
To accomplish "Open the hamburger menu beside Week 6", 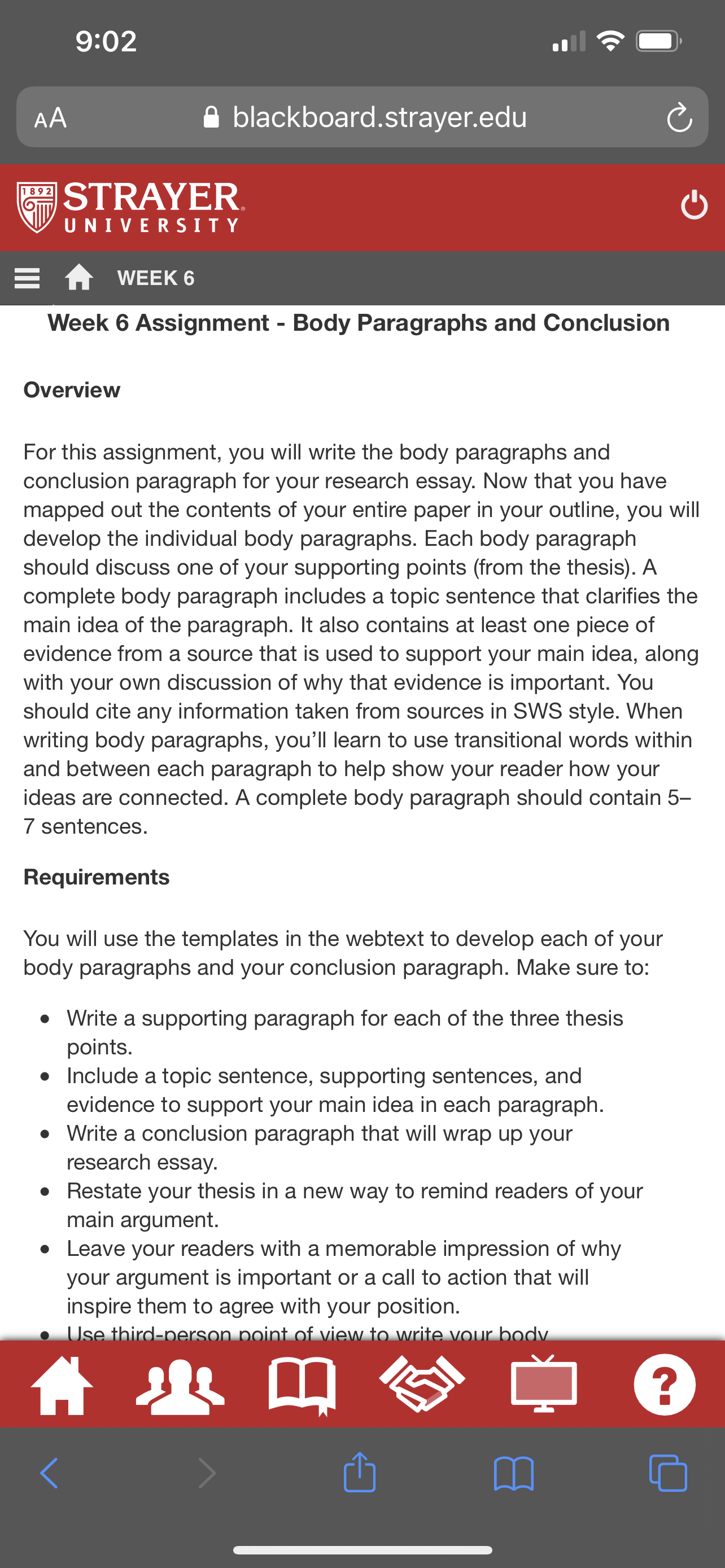I will tap(27, 278).
